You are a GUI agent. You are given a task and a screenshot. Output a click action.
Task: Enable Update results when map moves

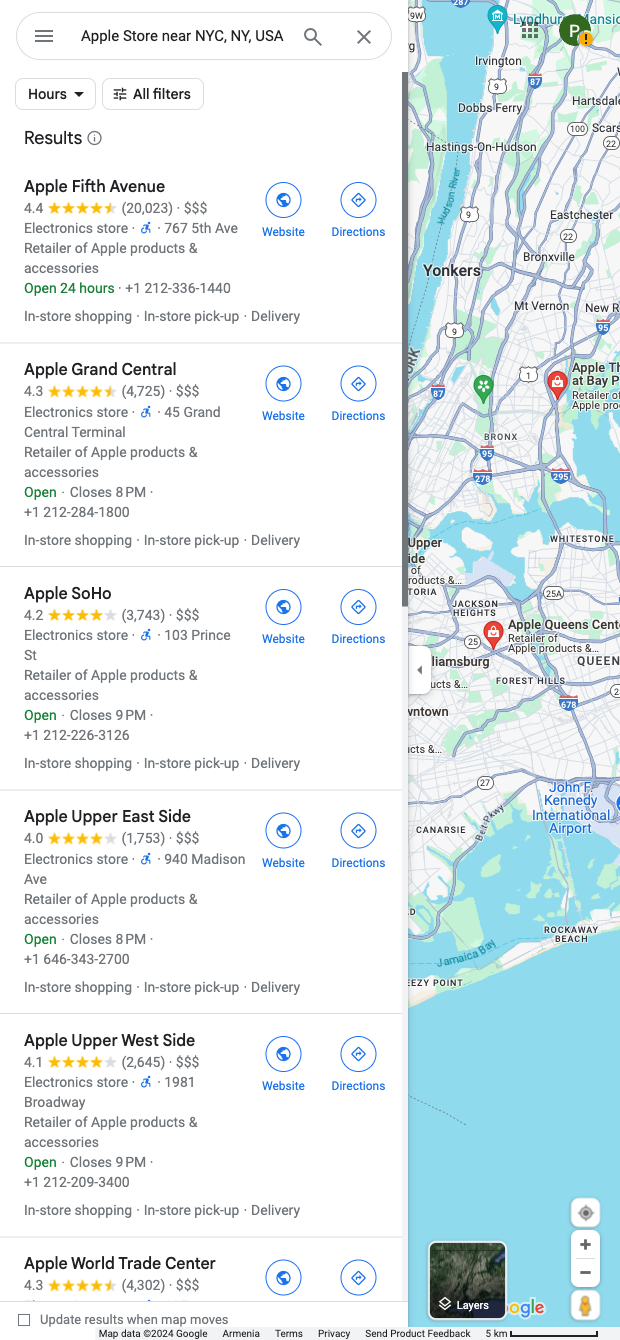coord(24,1320)
